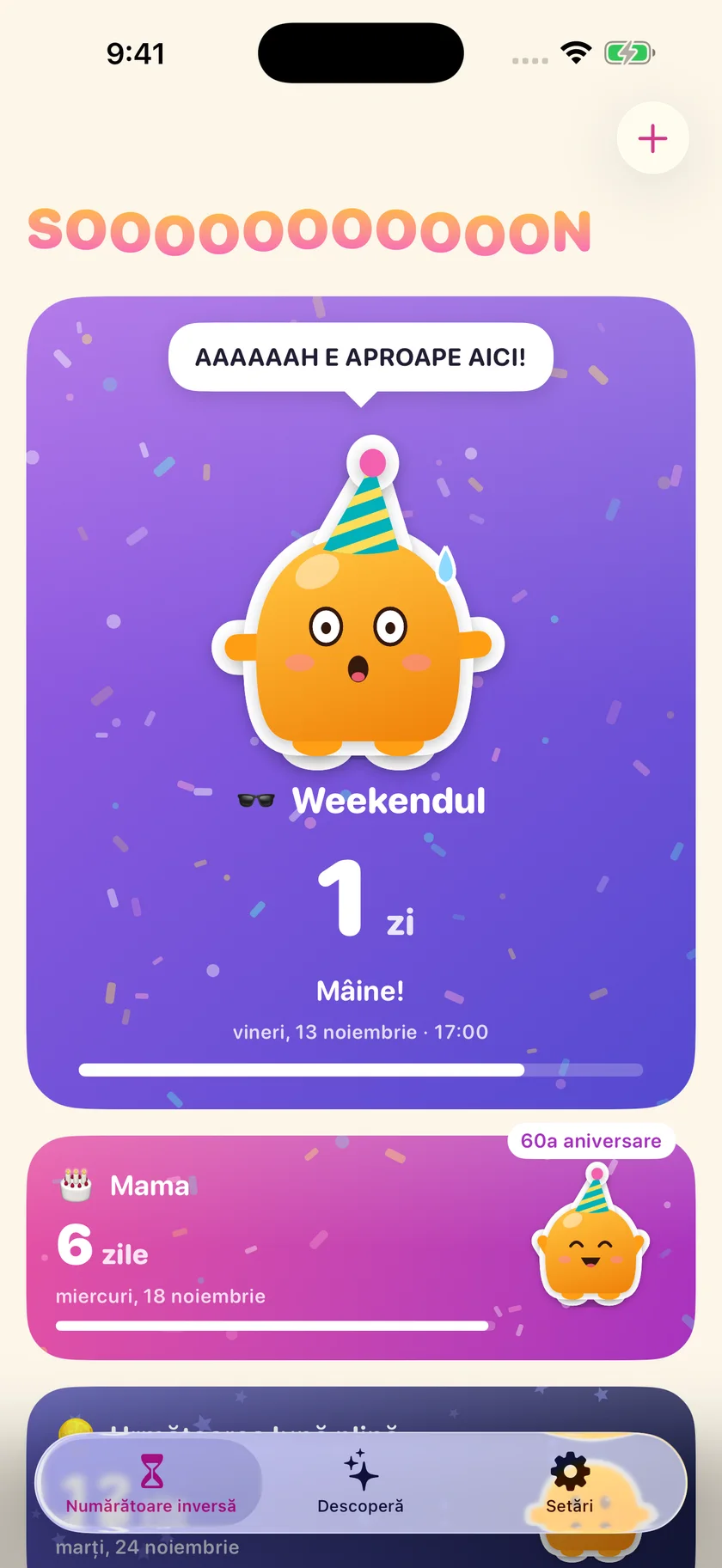Switch to the Descoperă tab
Image resolution: width=722 pixels, height=1568 pixels.
pos(361,1483)
